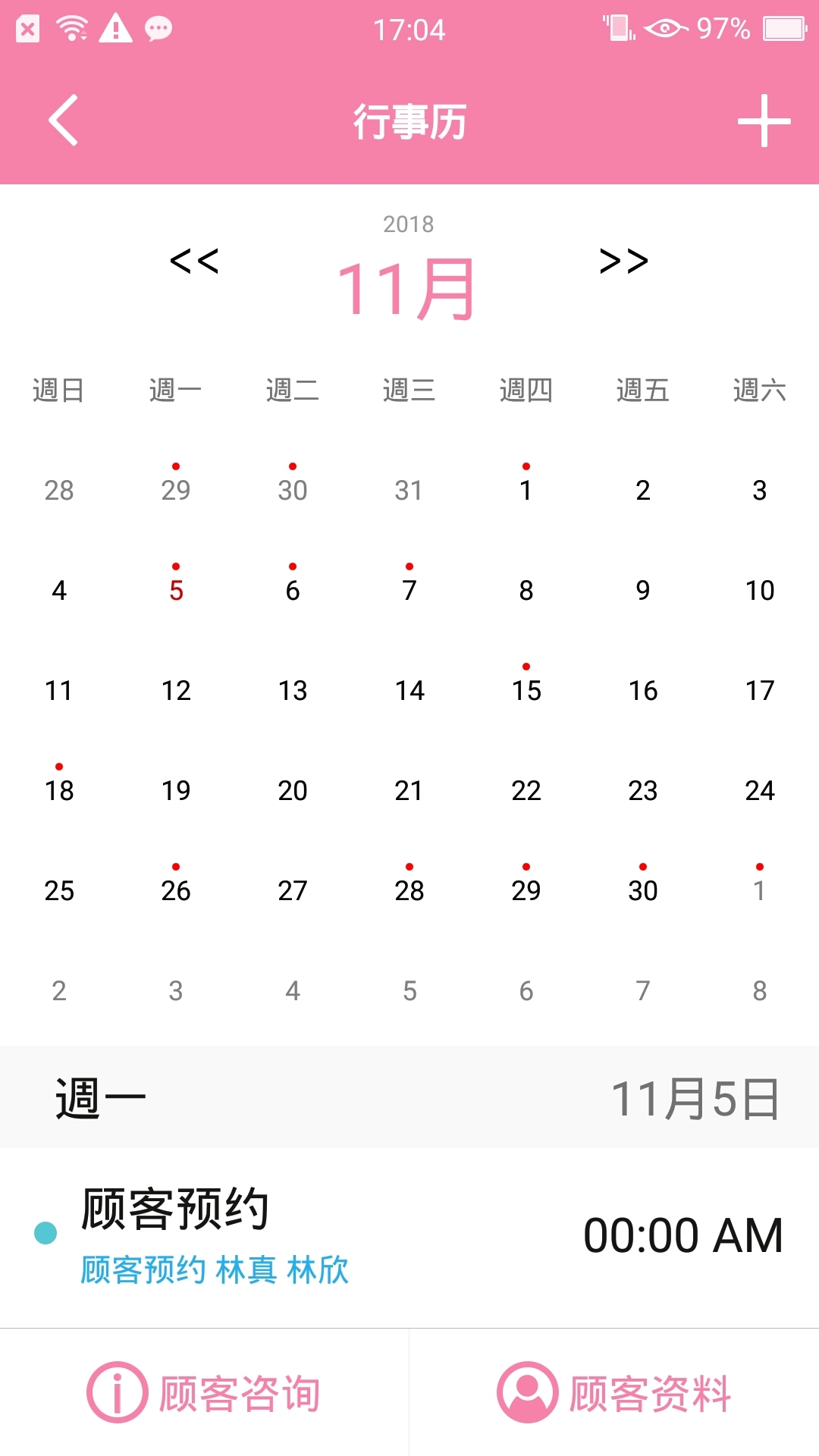Open 顾客咨询 at the bottom

[204, 1392]
